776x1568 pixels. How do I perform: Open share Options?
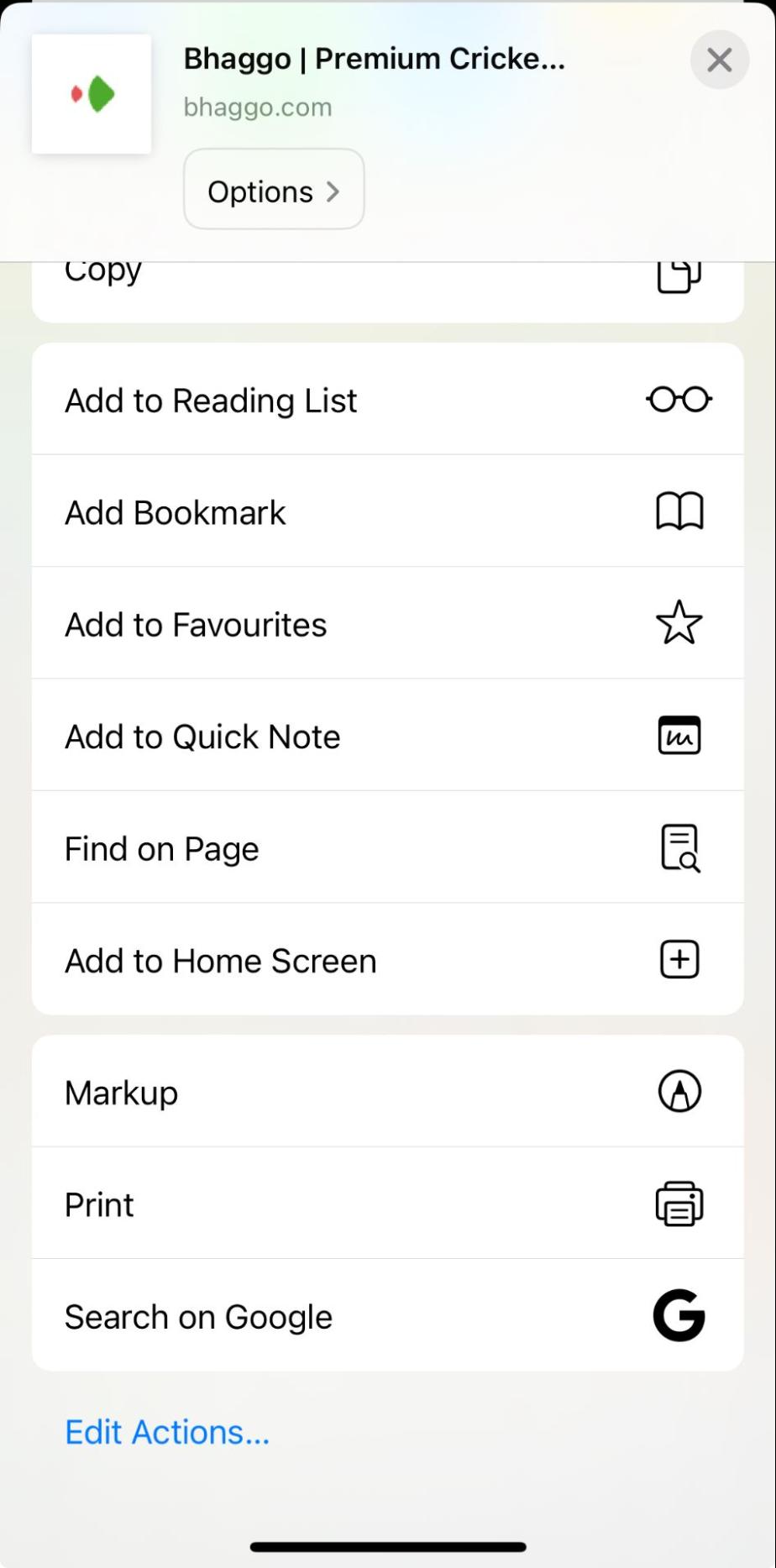pos(274,191)
